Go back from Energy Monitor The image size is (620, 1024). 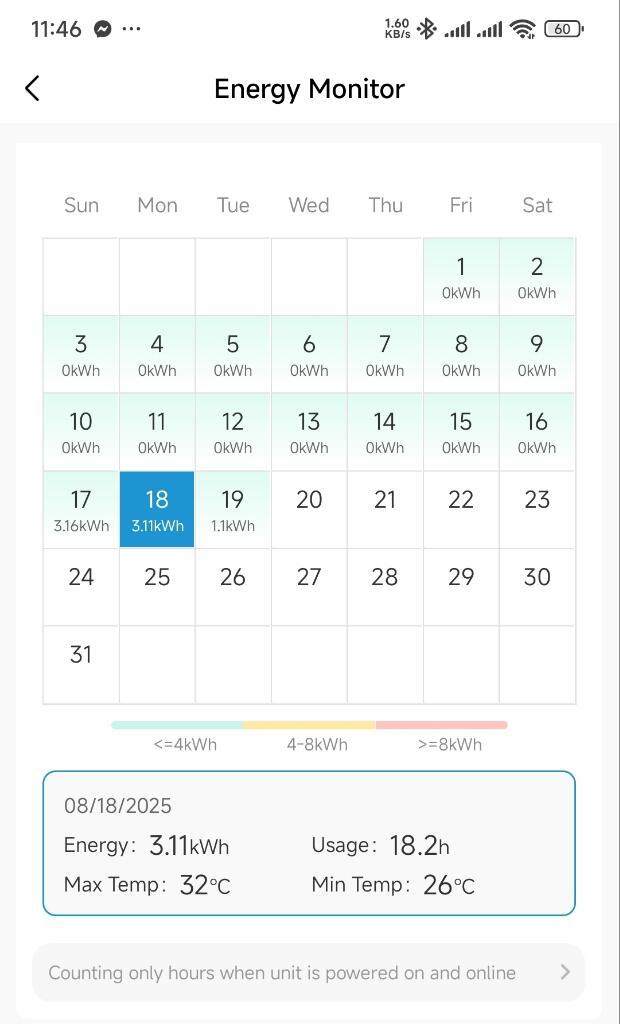(32, 88)
